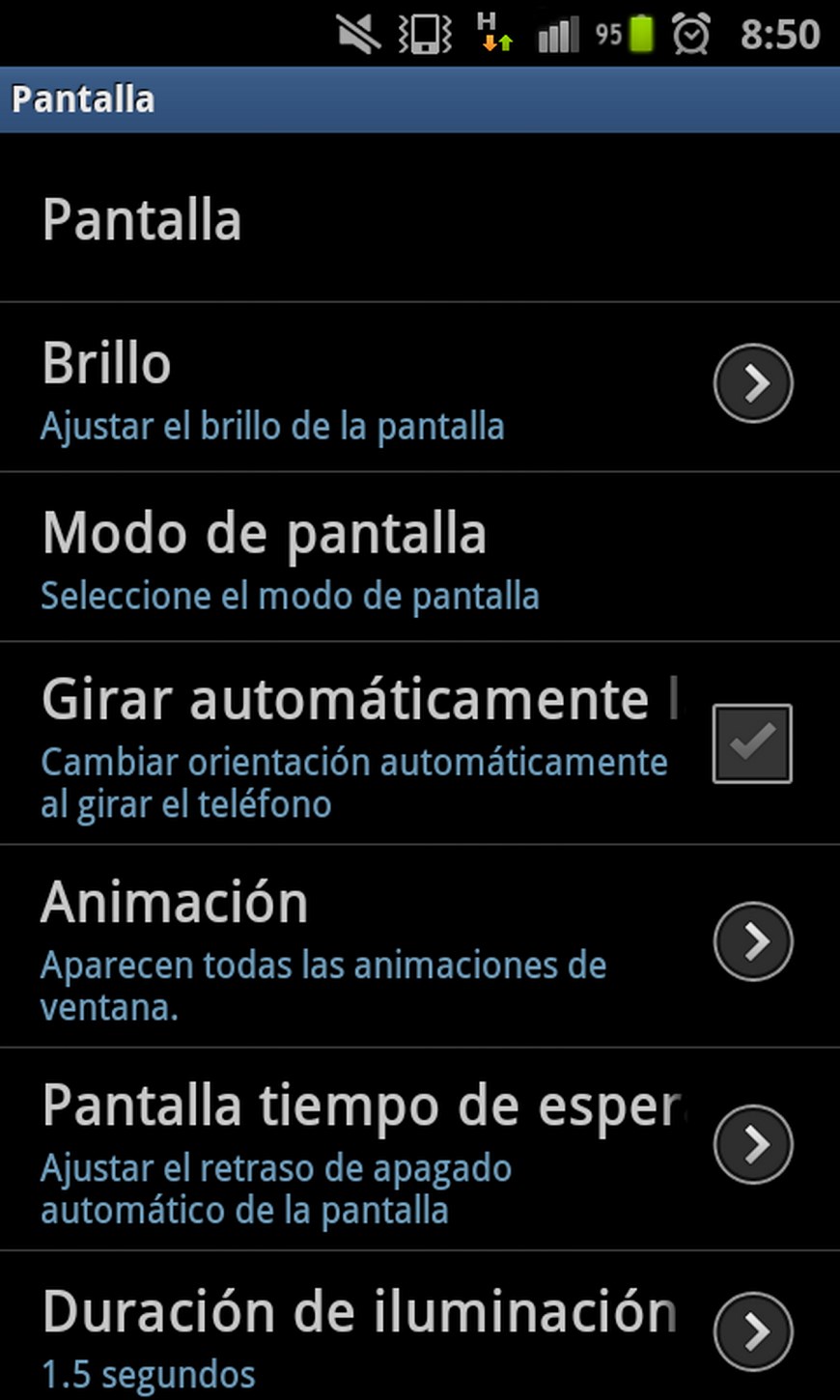Tap the Pantalla title bar
The image size is (840, 1400).
(x=84, y=98)
